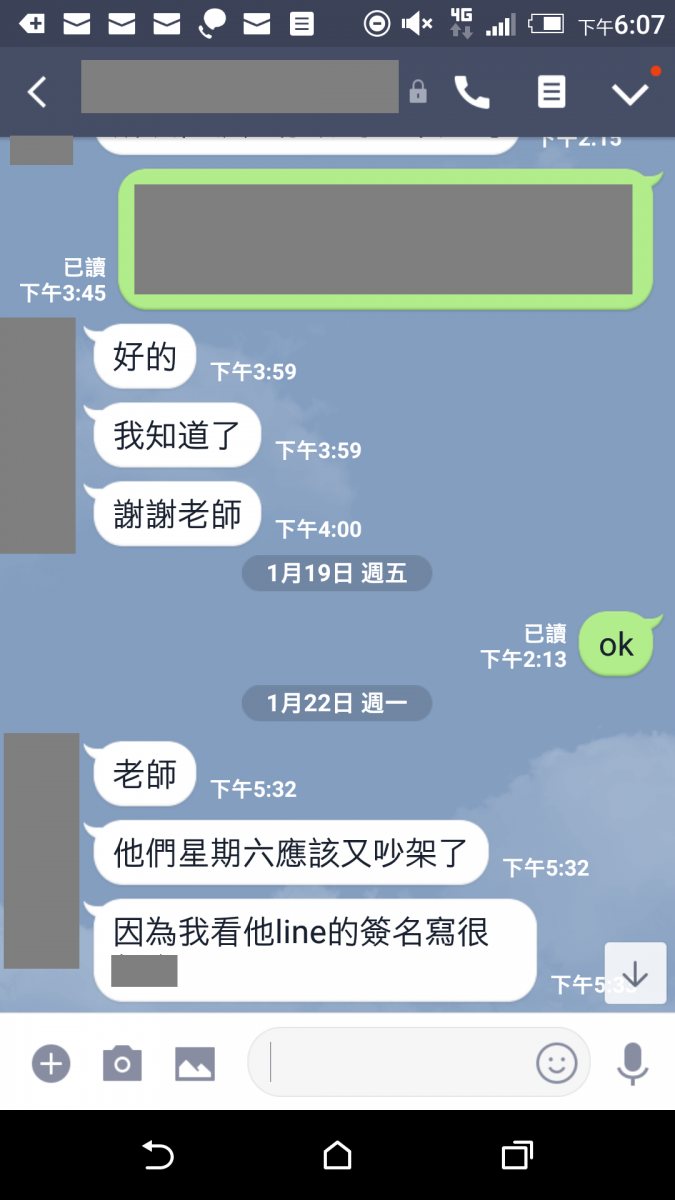Open the camera to take a photo

[122, 1063]
